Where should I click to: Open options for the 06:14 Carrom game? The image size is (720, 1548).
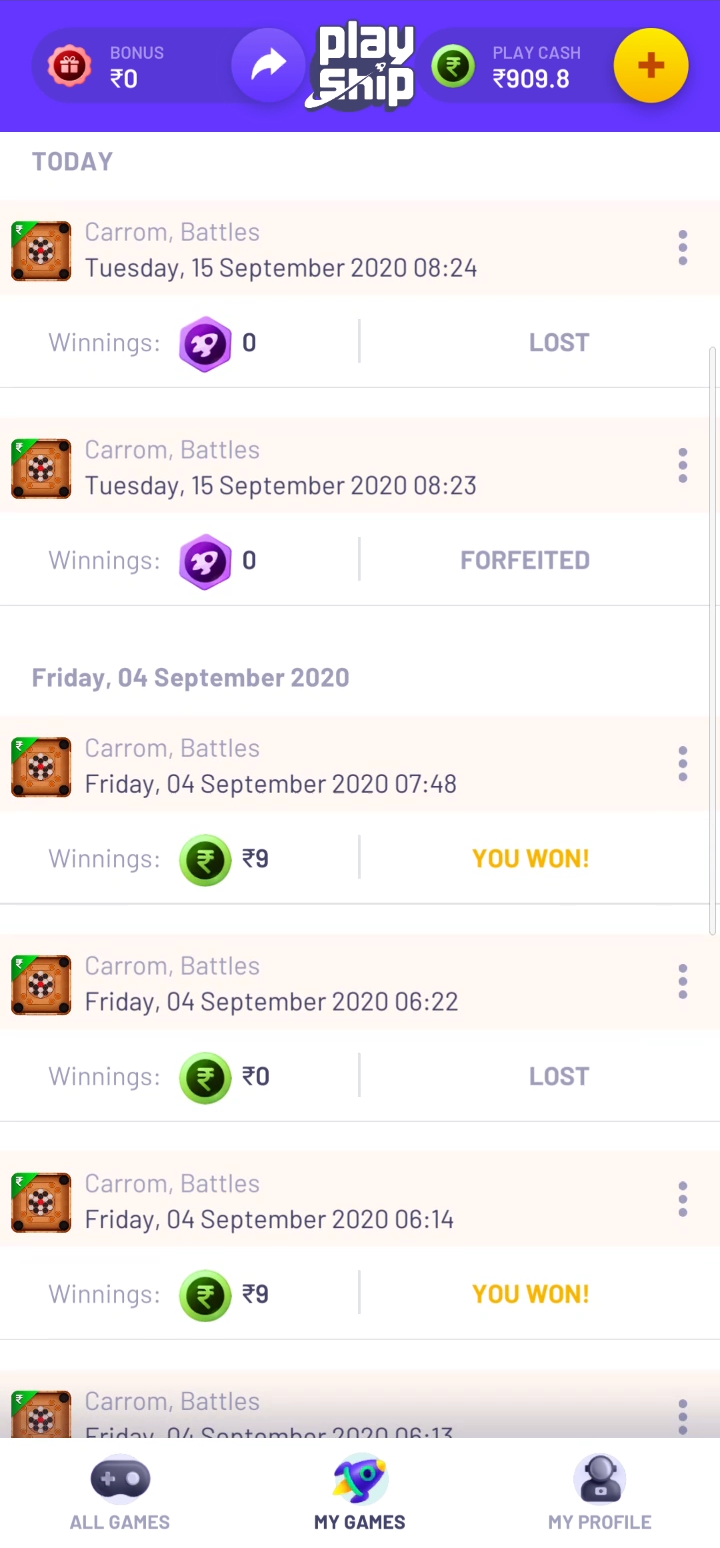tap(683, 1200)
